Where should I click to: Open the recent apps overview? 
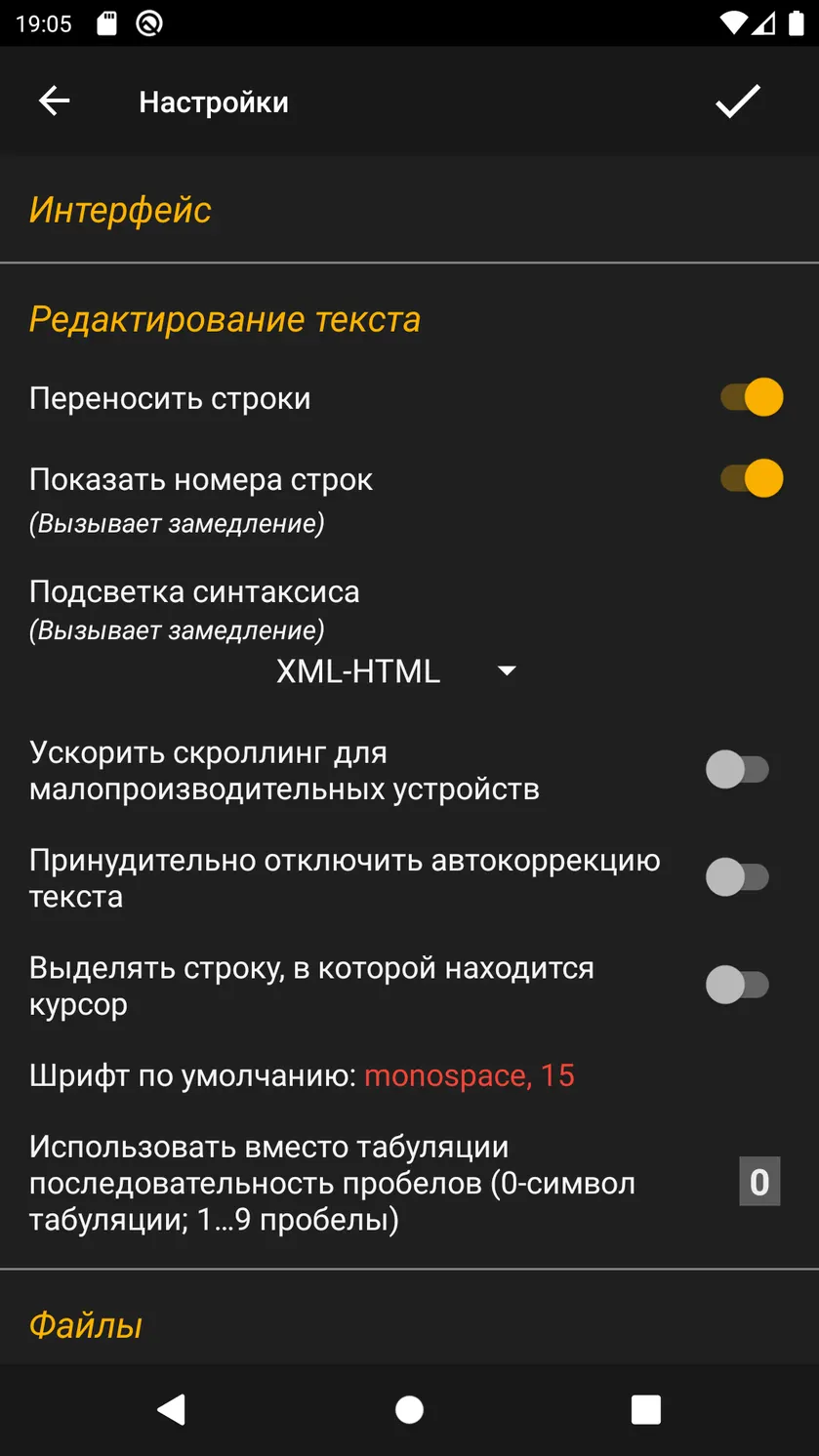[x=646, y=1409]
